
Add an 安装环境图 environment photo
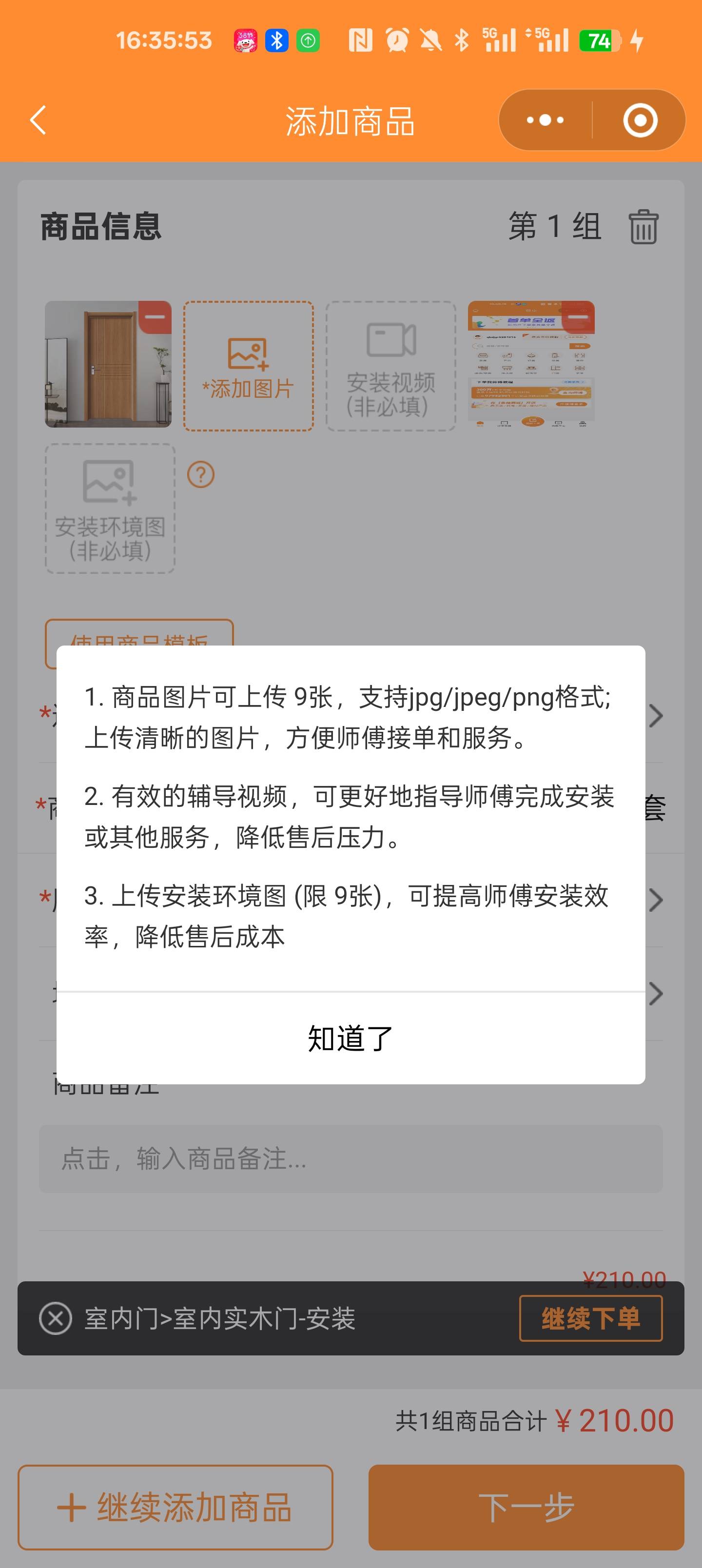coord(110,508)
